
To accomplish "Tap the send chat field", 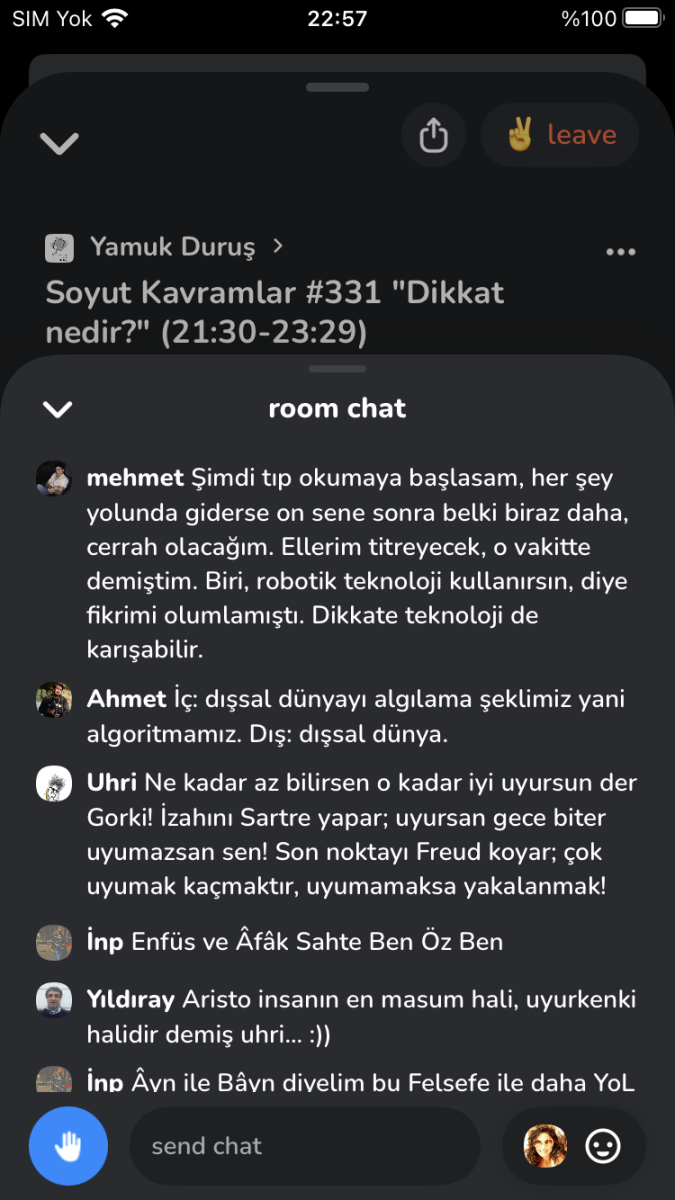I will 305,1146.
